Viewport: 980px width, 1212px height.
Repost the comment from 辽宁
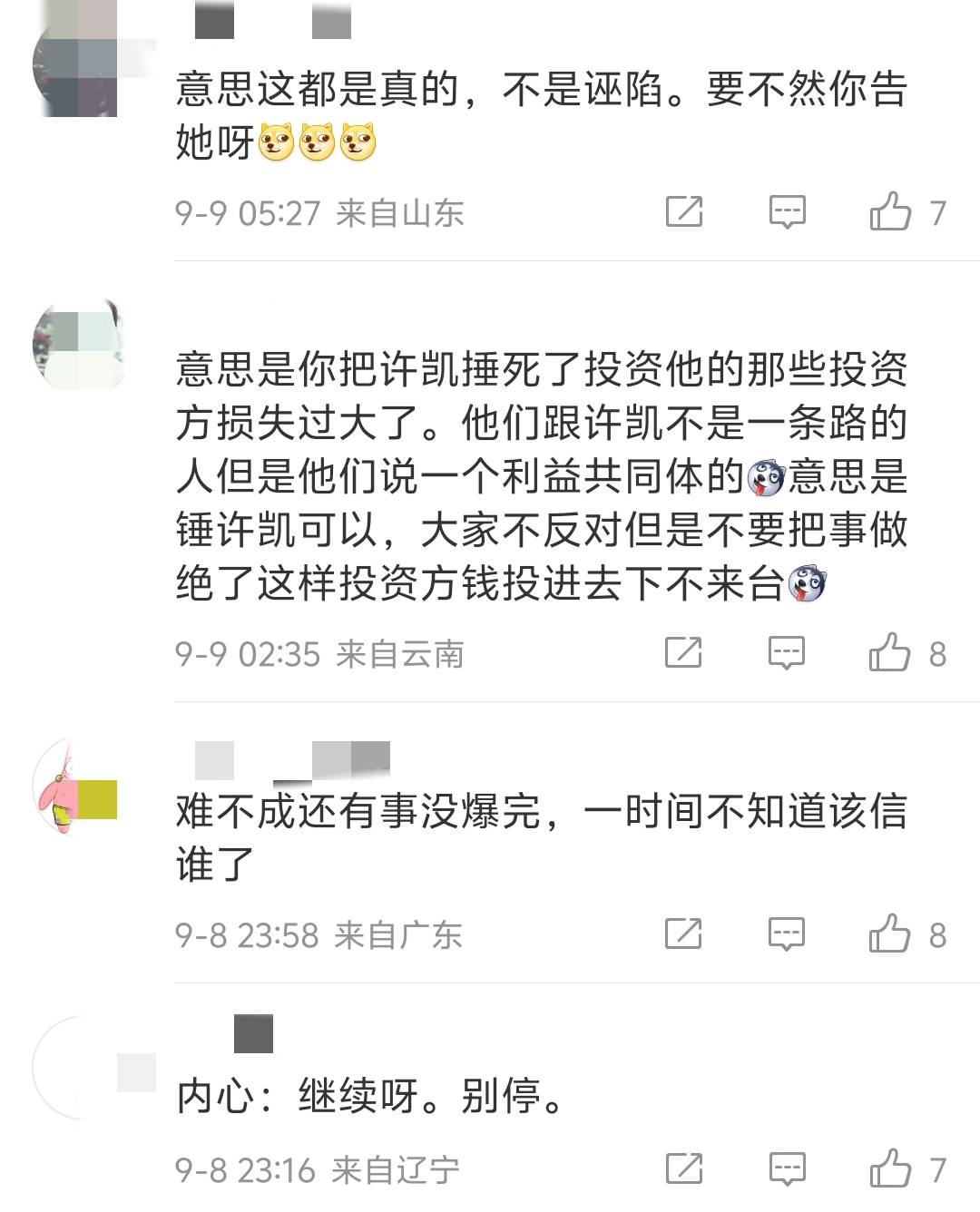pyautogui.click(x=684, y=1169)
